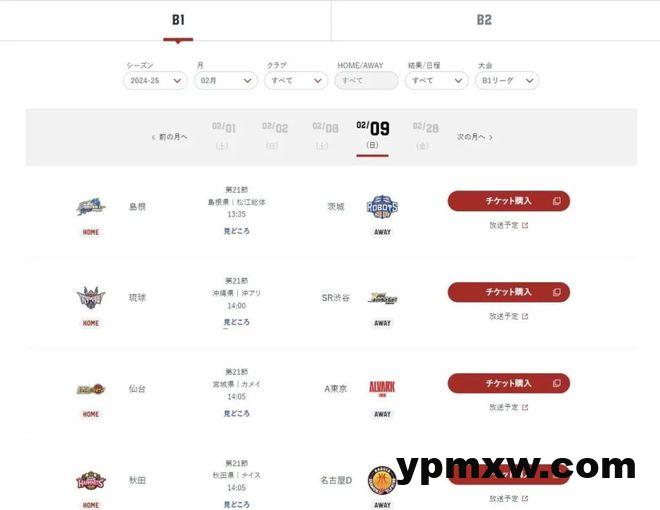Open 見どころ for 仙台 vs A東京
Image resolution: width=660 pixels, height=510 pixels.
coord(236,413)
